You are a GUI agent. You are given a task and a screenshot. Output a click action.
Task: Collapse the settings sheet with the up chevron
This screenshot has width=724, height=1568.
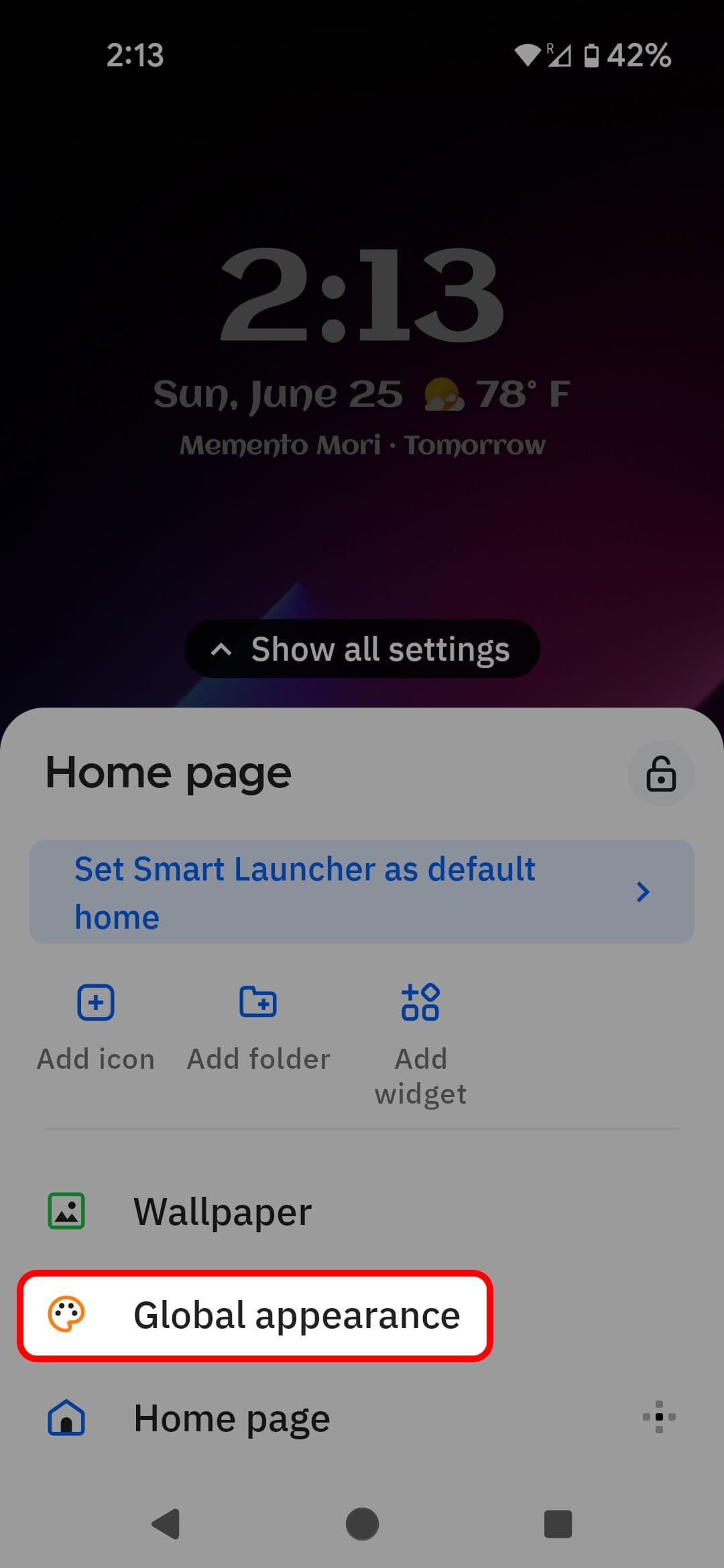tap(221, 649)
